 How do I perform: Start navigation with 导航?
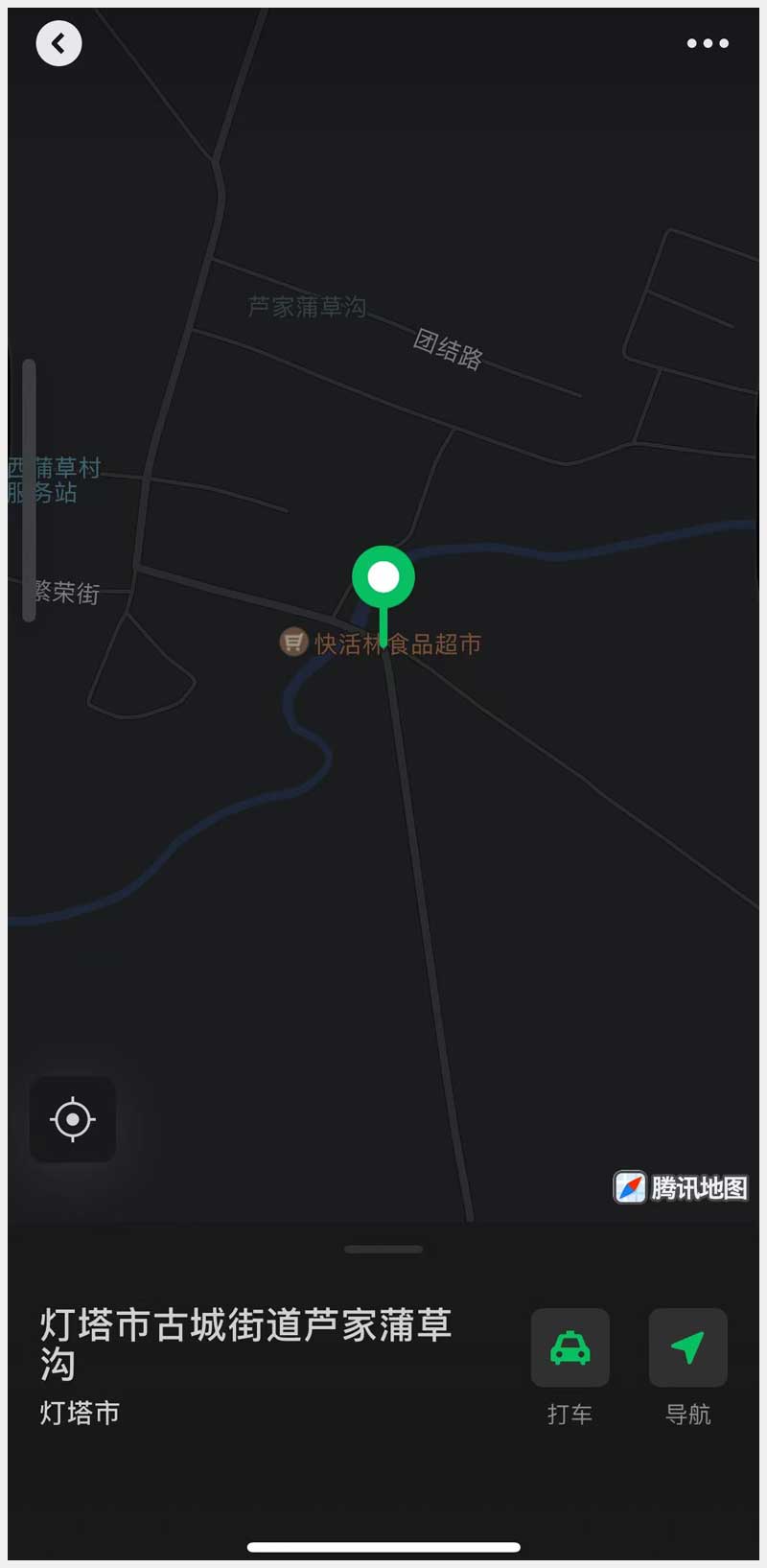pos(687,1347)
